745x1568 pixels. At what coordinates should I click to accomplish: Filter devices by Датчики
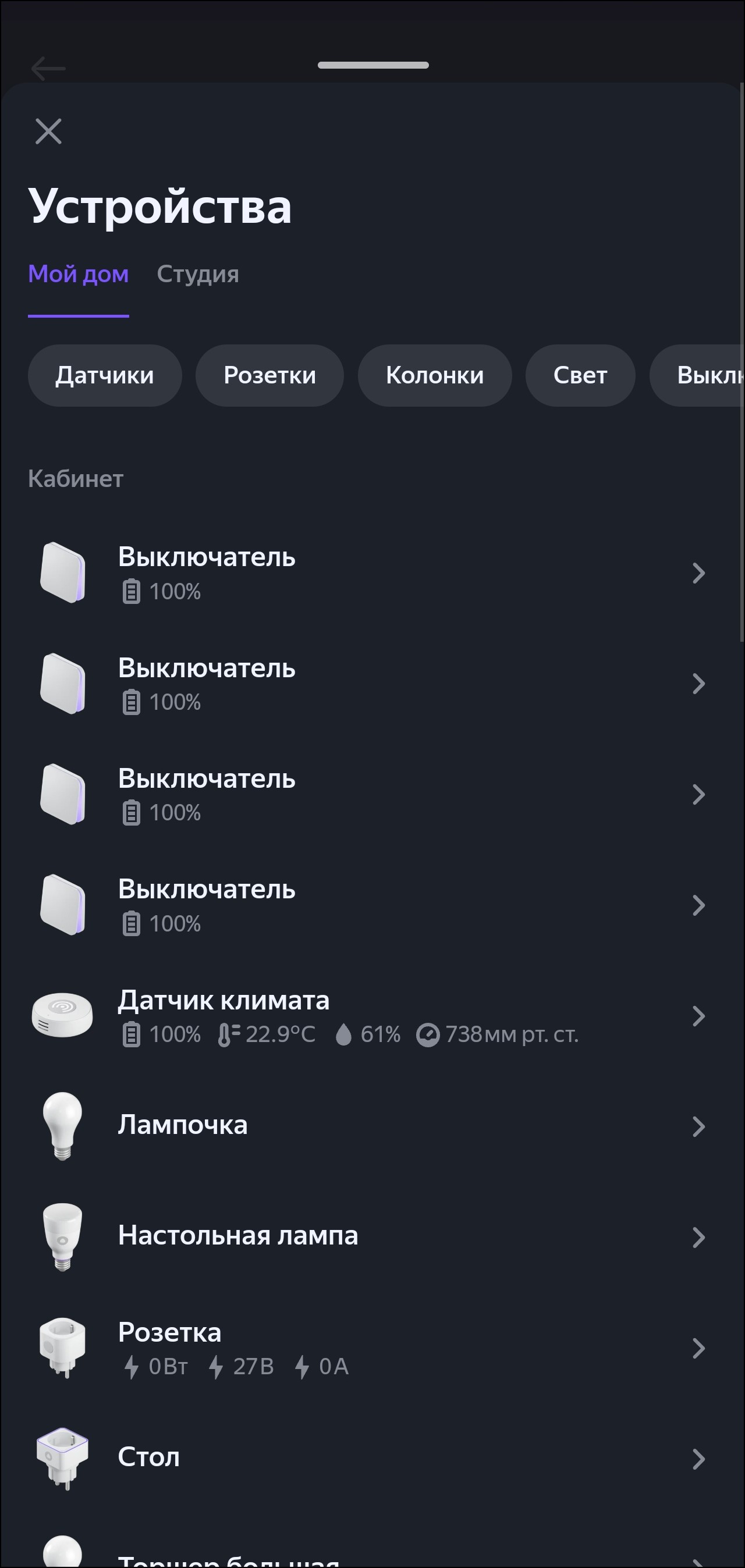point(105,376)
